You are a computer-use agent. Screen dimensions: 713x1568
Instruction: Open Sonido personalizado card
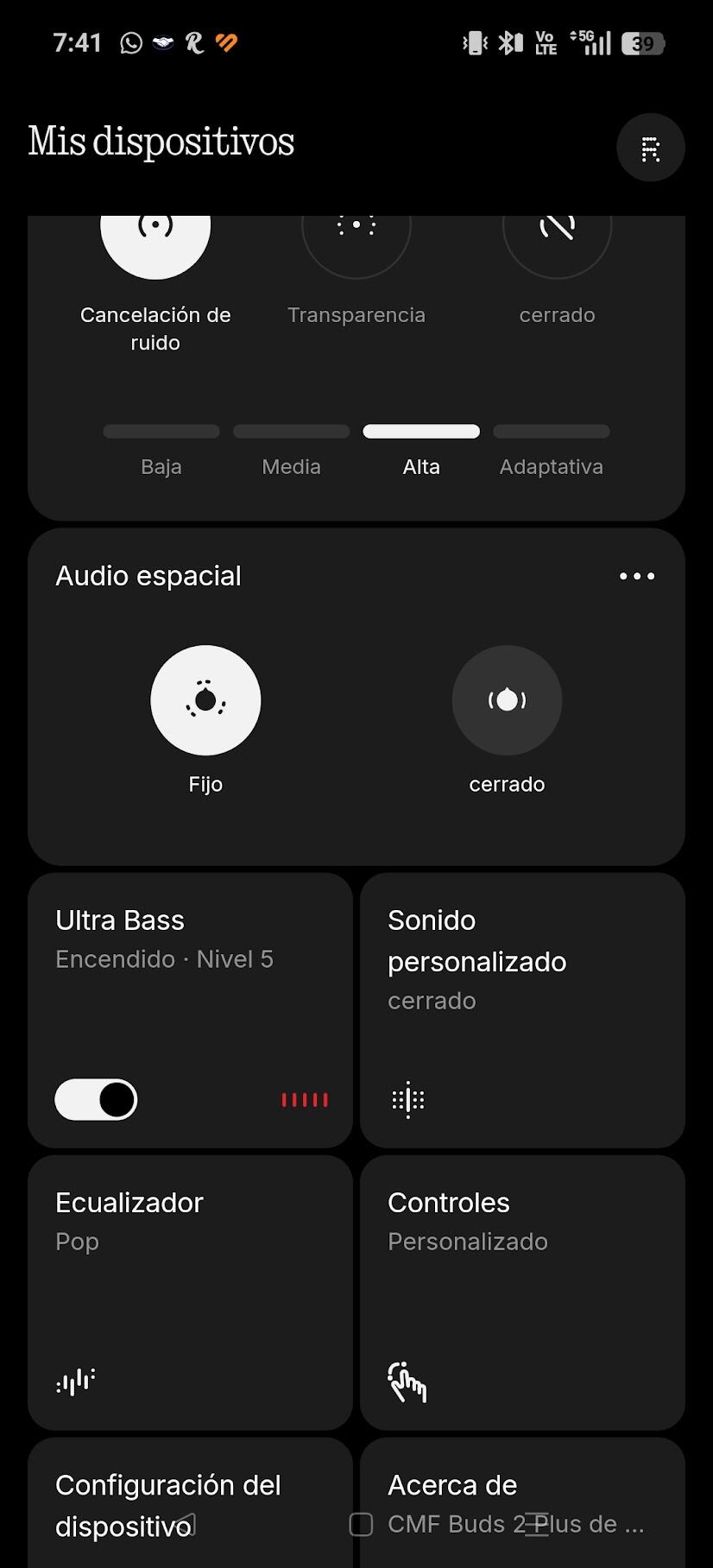[x=522, y=1009]
